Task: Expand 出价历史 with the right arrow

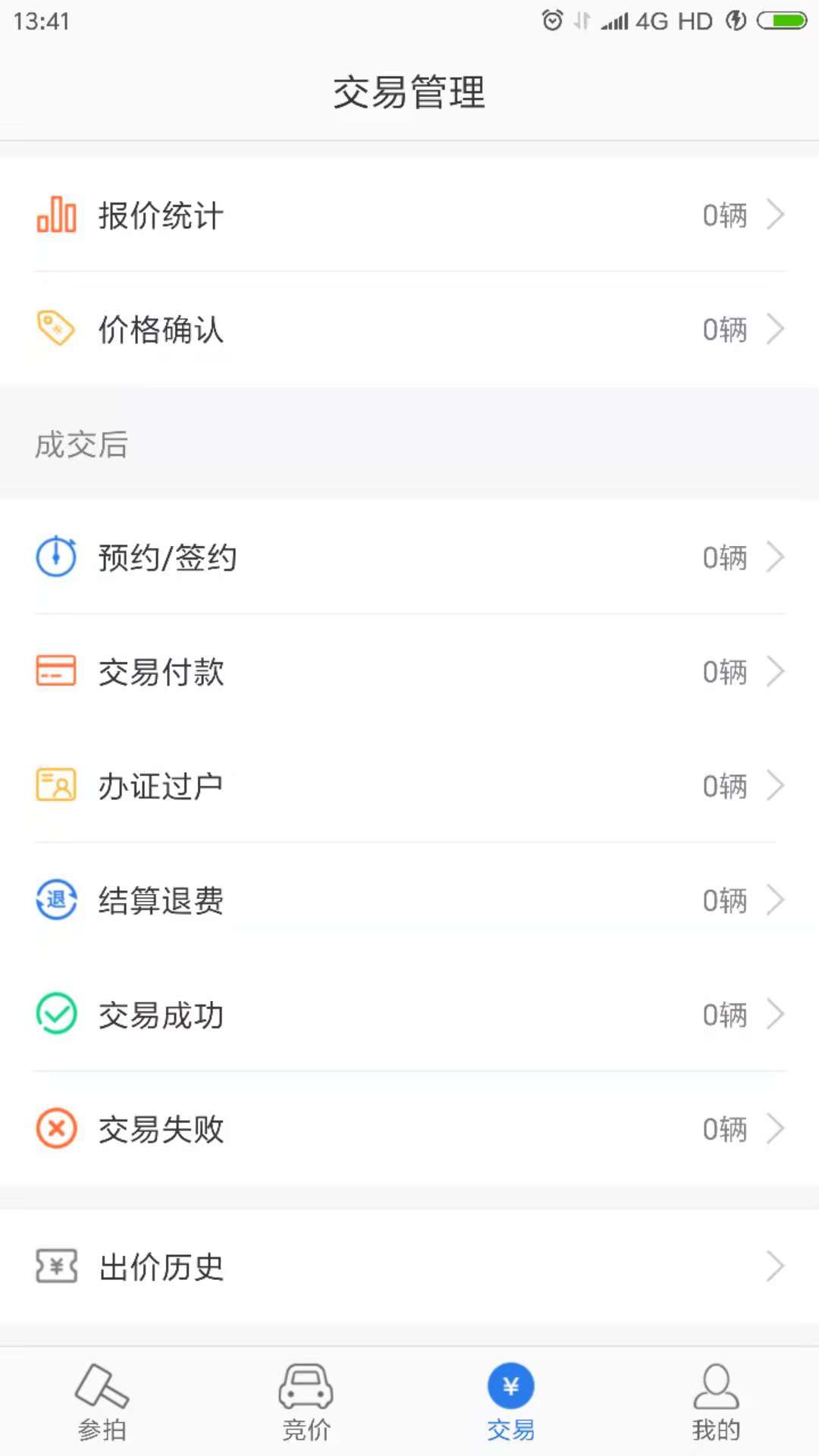Action: 777,1265
